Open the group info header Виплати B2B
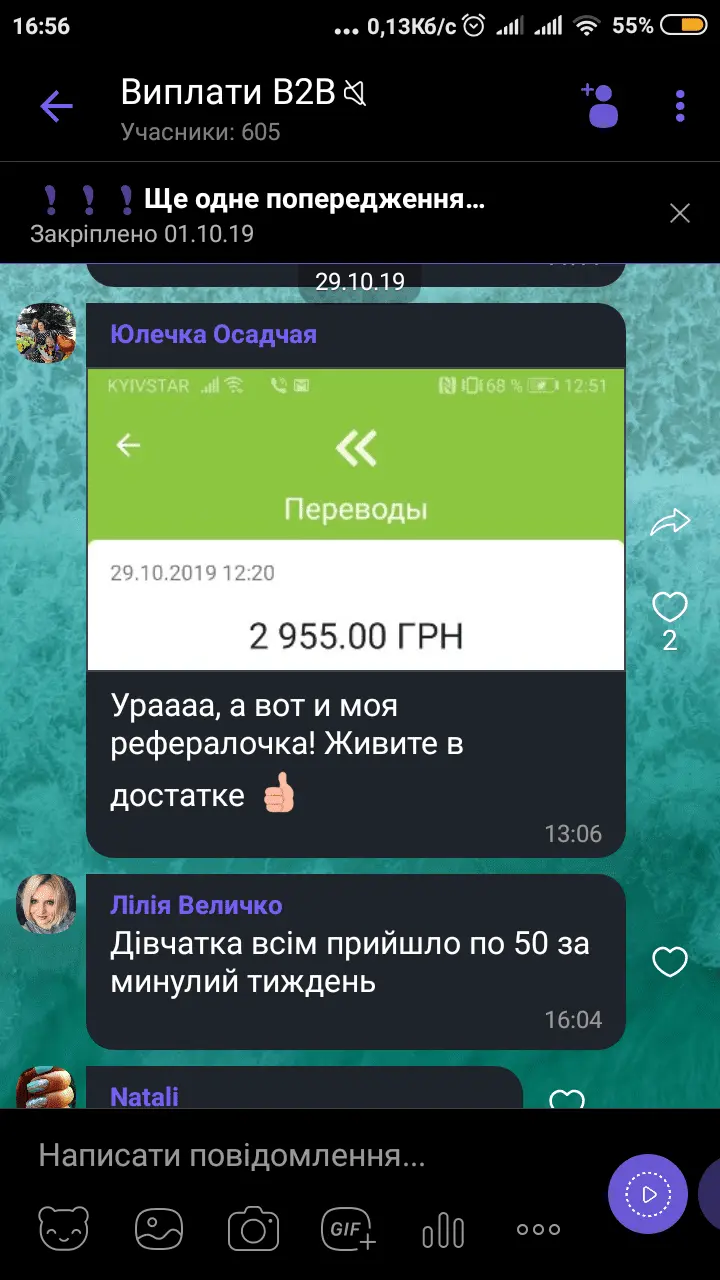 point(240,108)
